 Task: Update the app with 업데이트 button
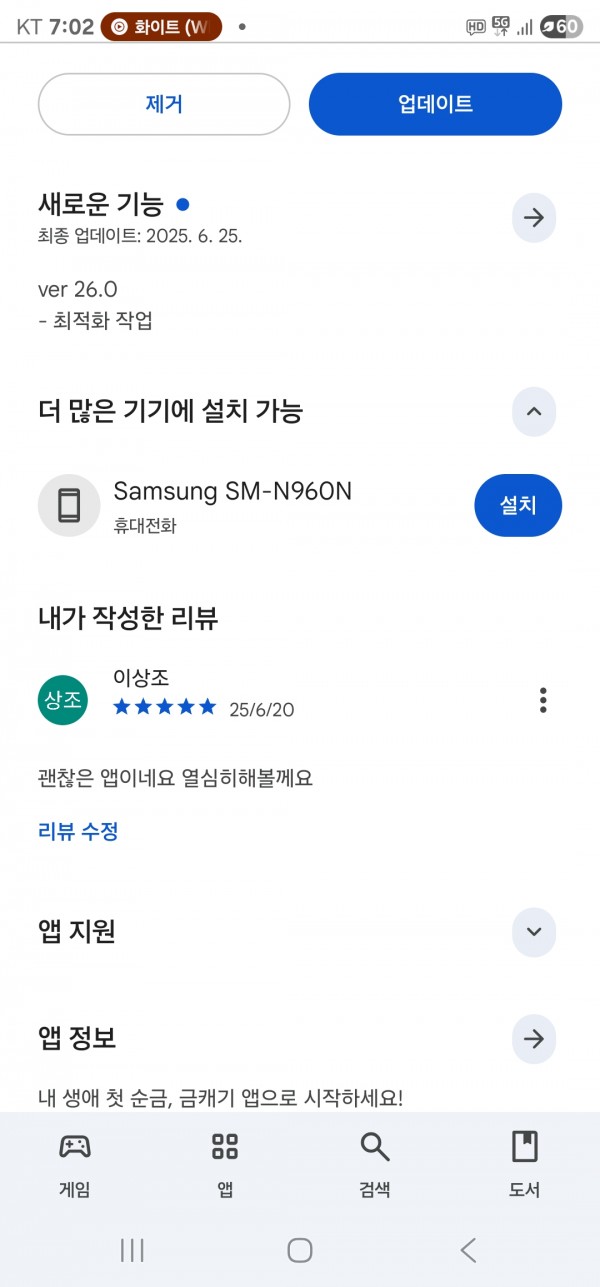coord(435,104)
